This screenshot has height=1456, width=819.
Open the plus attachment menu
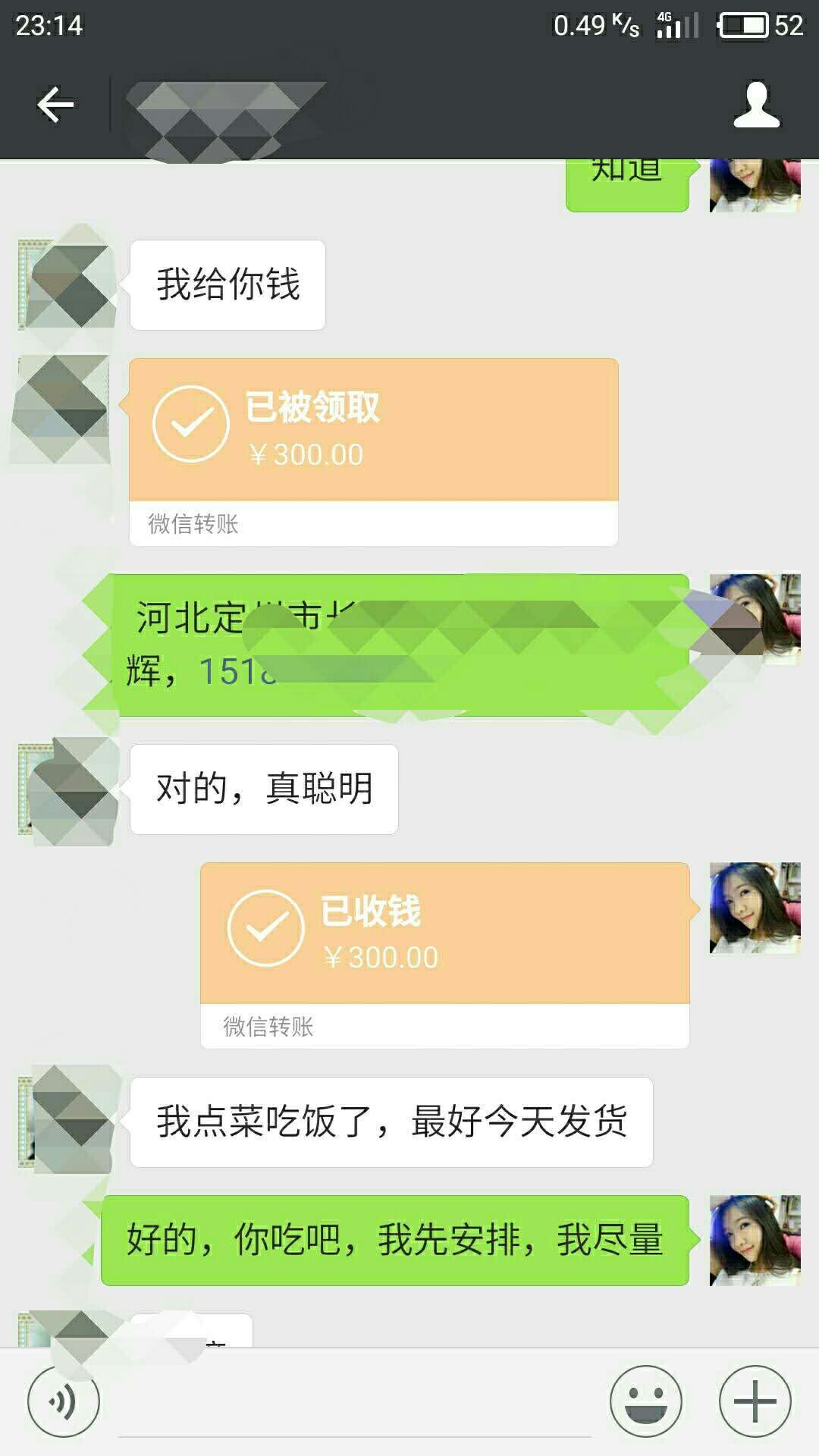[755, 1402]
